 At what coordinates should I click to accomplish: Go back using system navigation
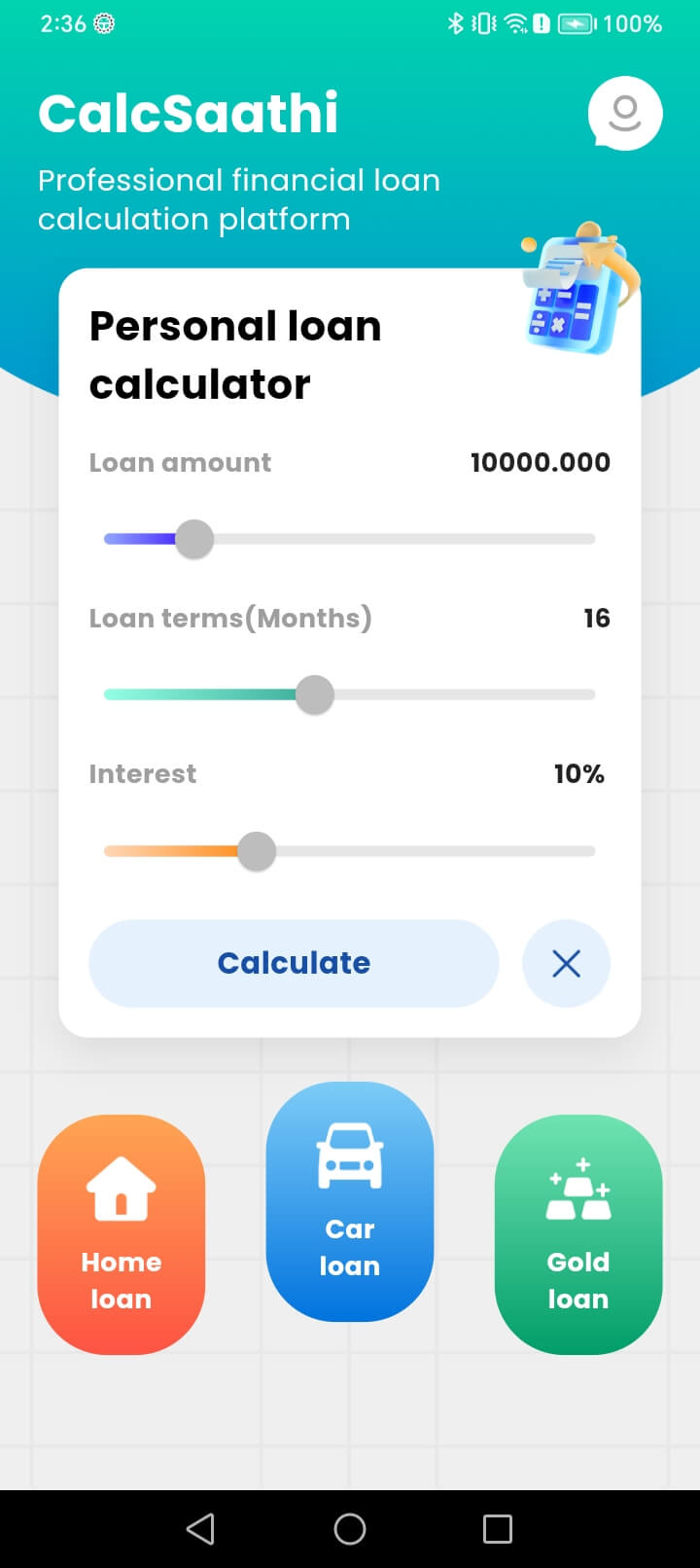(200, 1529)
